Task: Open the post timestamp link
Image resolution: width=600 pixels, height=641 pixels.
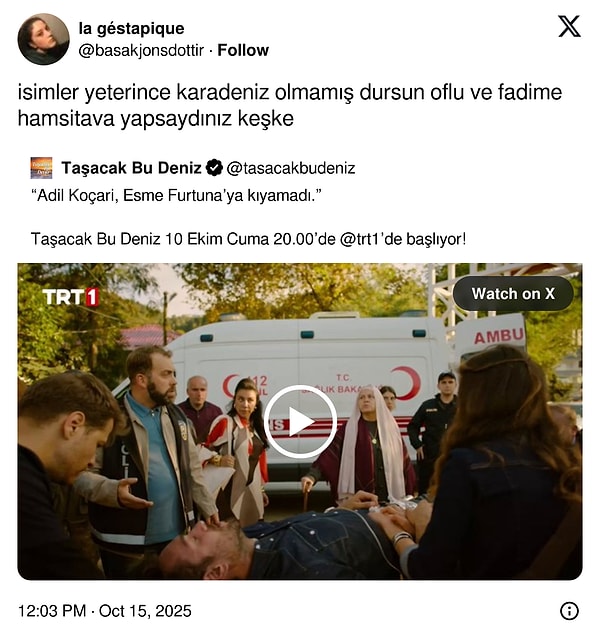Action: click(x=105, y=611)
